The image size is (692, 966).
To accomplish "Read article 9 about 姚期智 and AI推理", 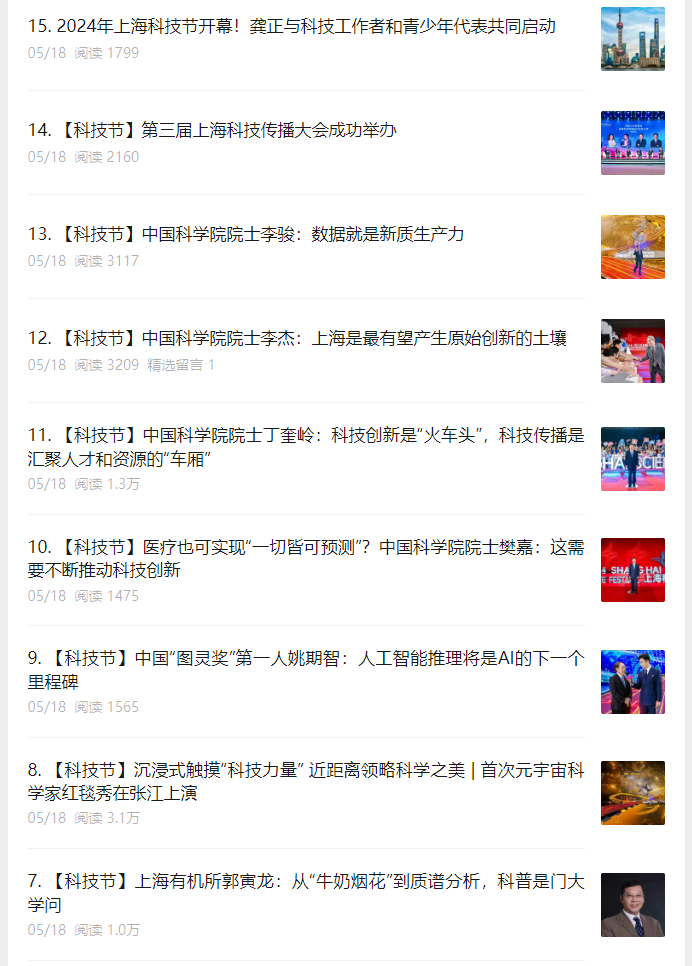I will 305,669.
